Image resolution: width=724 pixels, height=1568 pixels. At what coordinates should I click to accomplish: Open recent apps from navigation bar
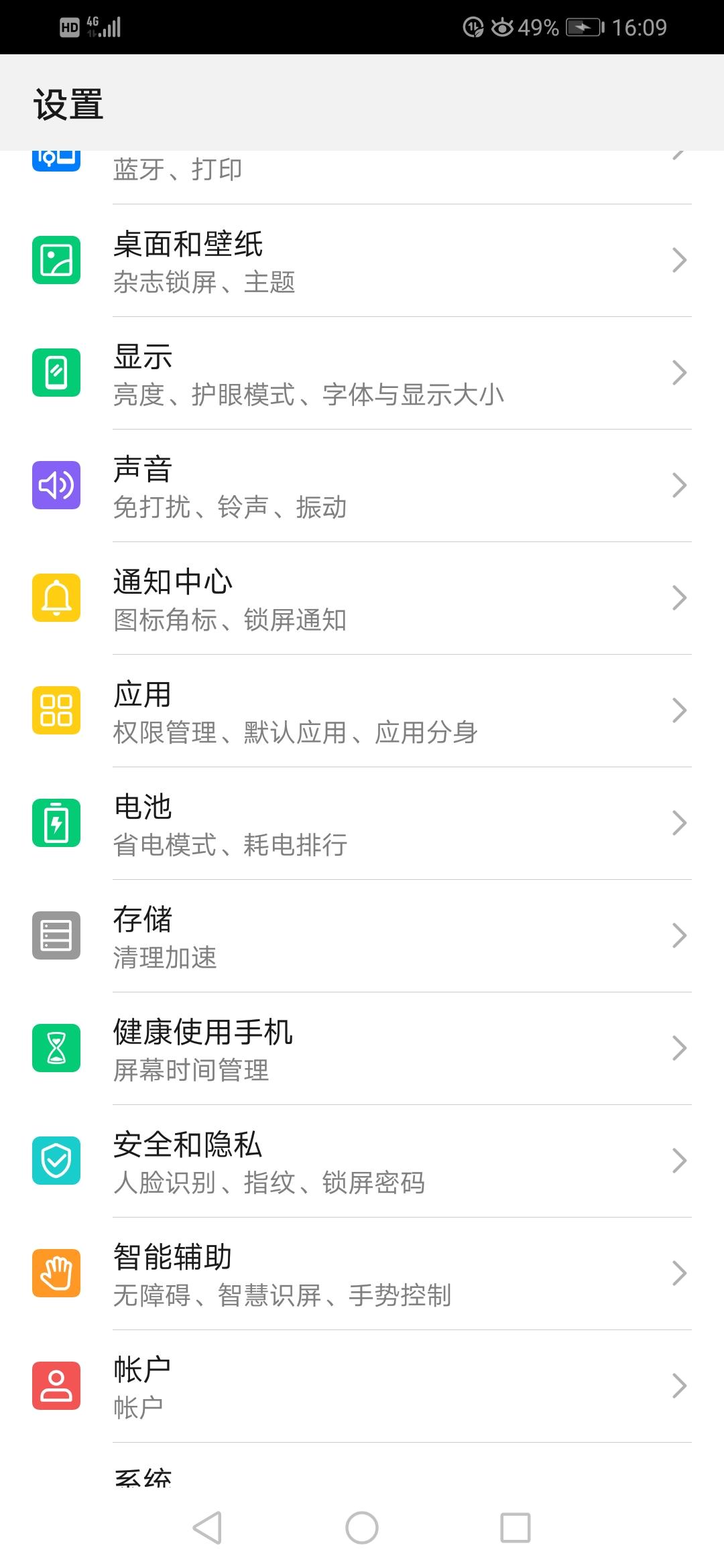click(516, 1528)
